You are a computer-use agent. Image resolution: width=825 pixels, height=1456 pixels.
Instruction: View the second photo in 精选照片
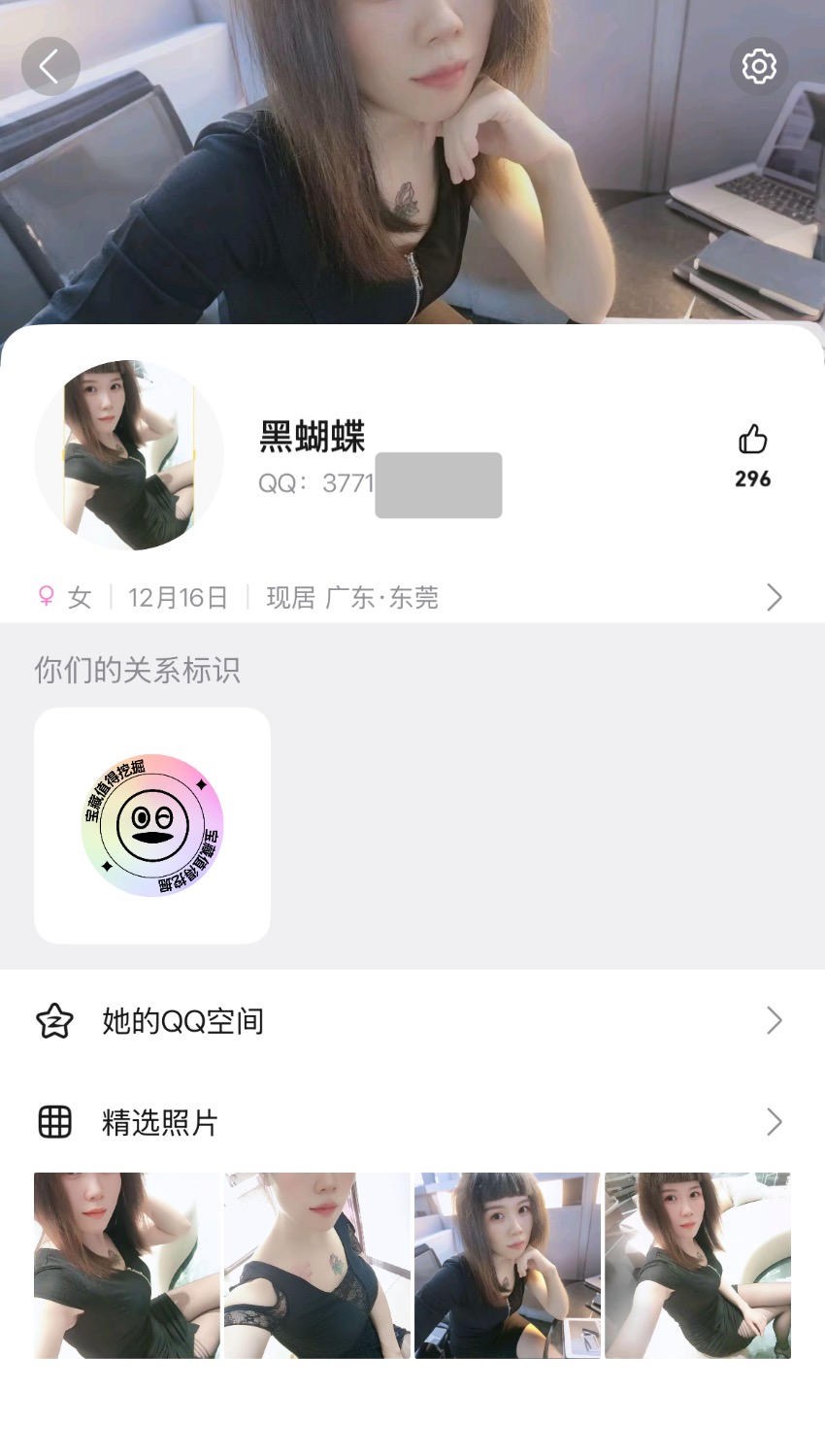coord(317,1265)
